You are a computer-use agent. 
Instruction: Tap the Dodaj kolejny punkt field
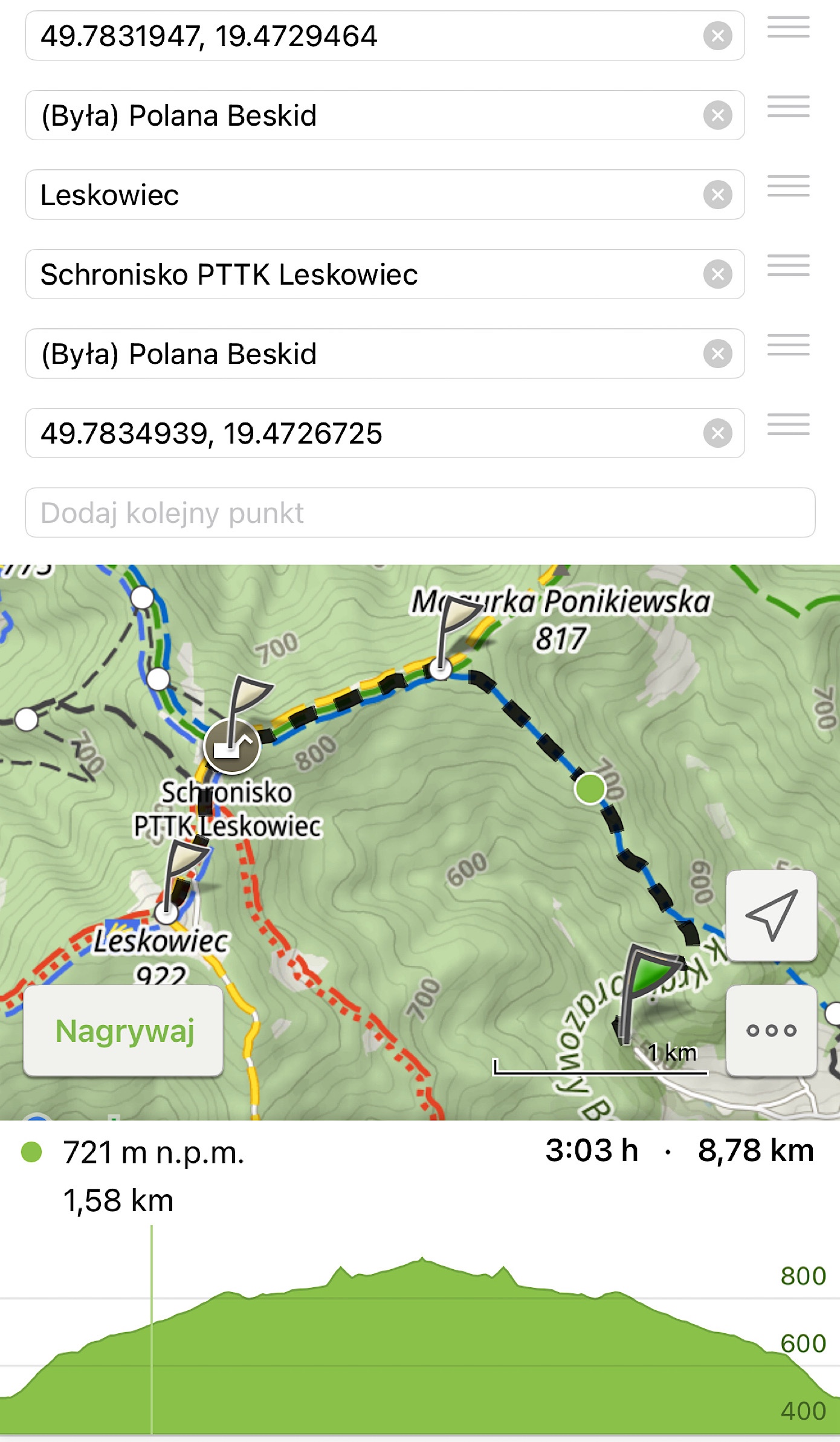point(419,512)
